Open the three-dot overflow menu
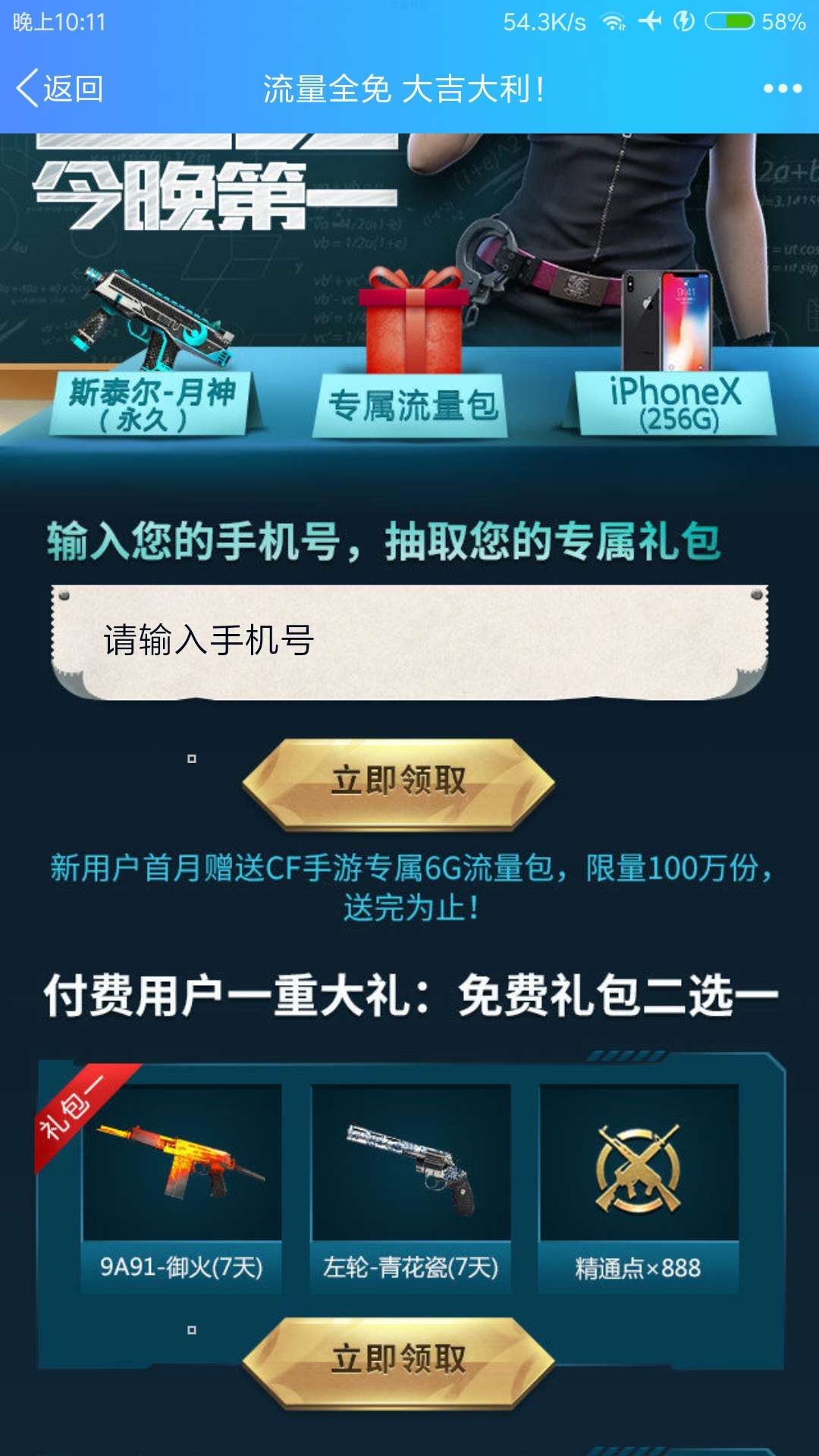Image resolution: width=819 pixels, height=1456 pixels. [782, 89]
